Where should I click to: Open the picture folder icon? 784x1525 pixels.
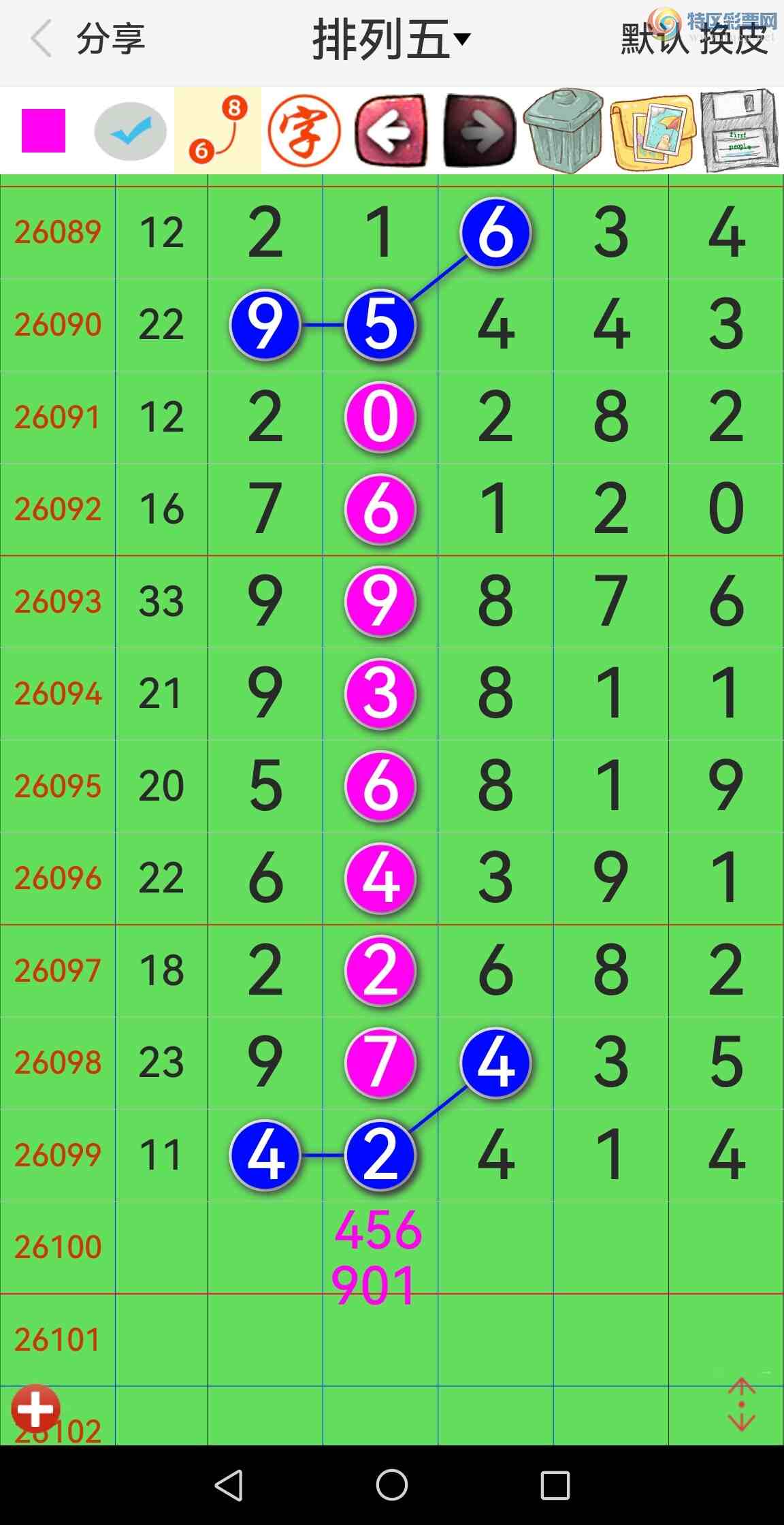tap(652, 130)
